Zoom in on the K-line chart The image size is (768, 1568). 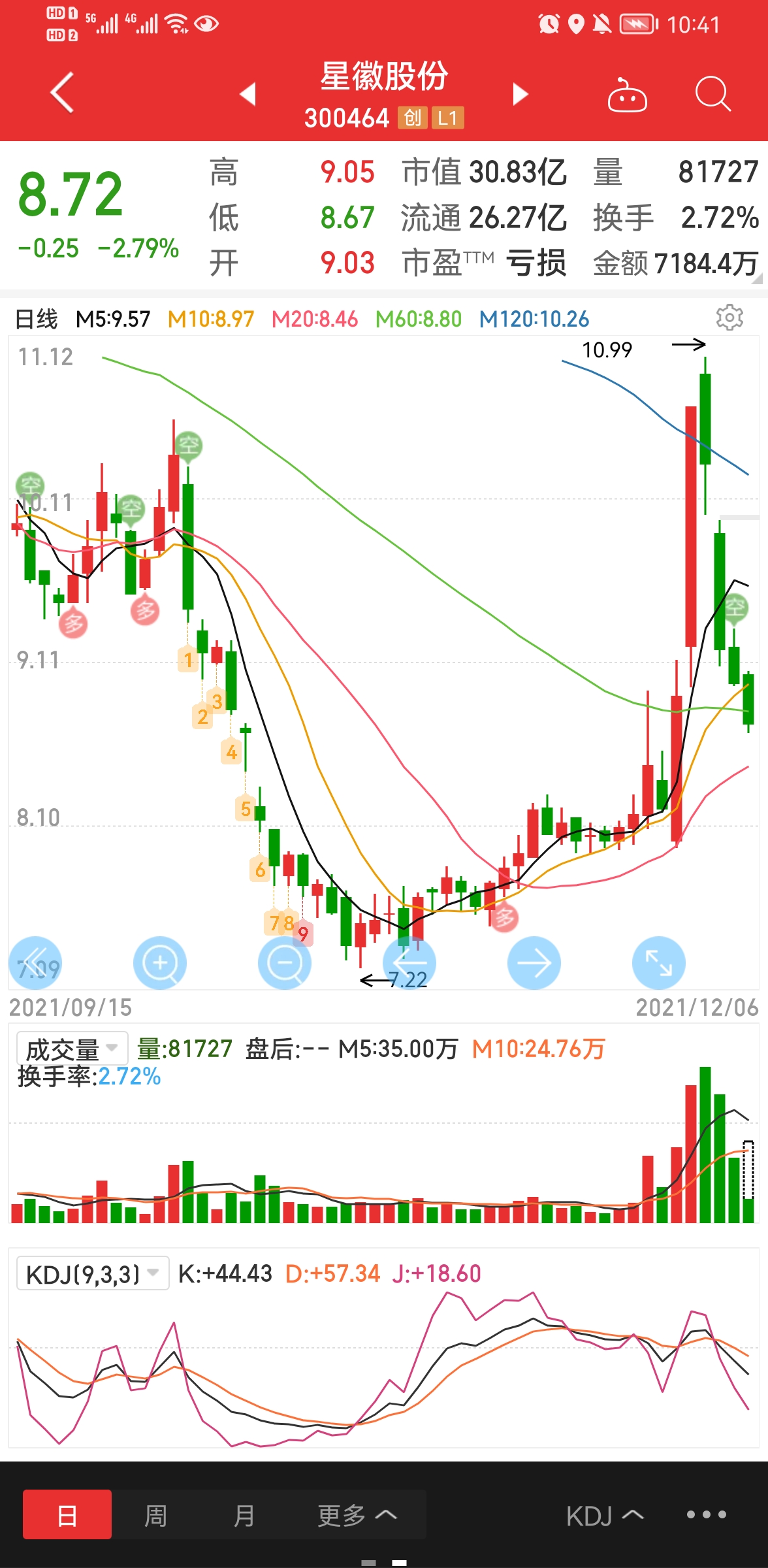click(160, 963)
